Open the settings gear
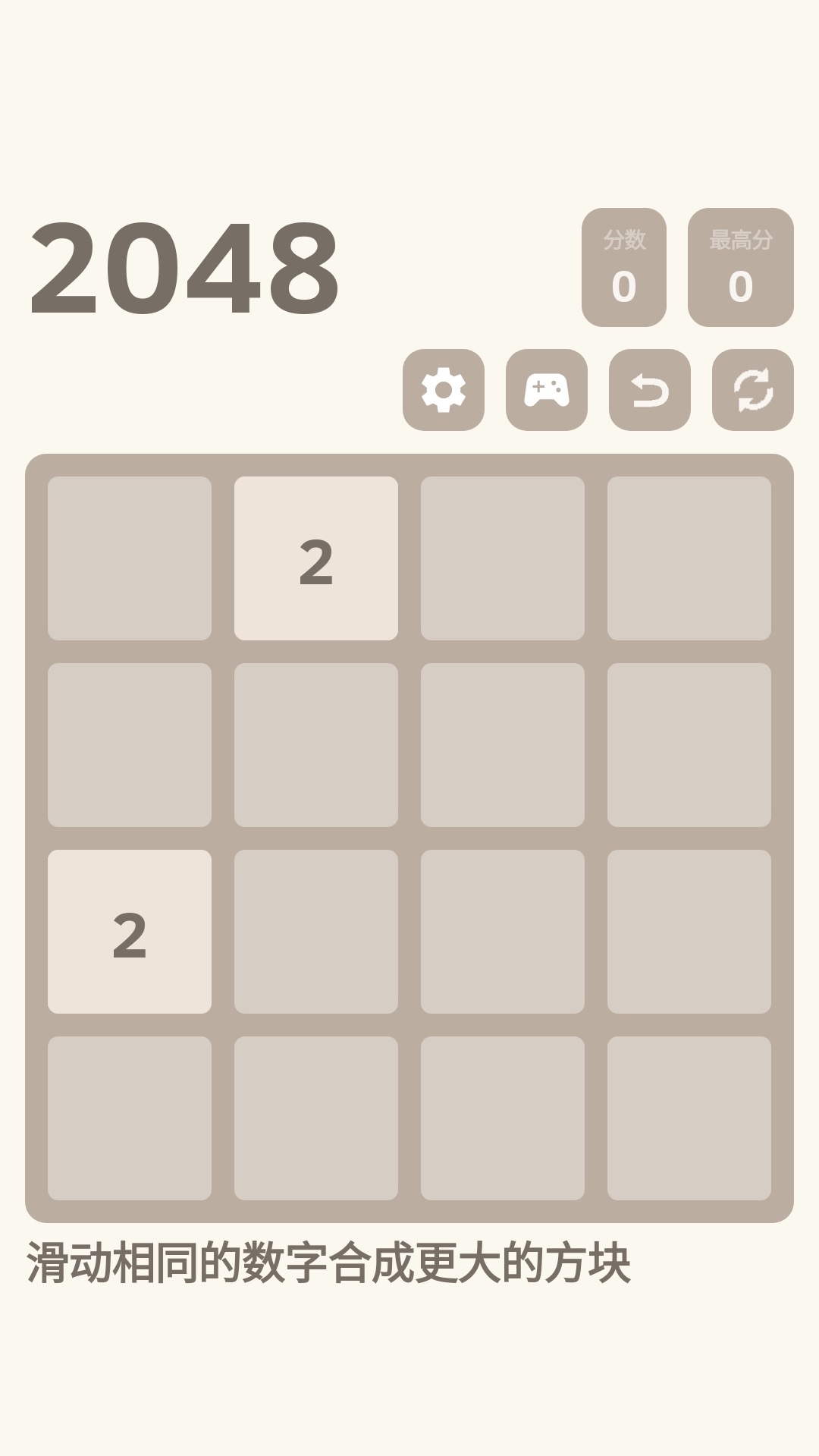The width and height of the screenshot is (819, 1456). (x=444, y=390)
